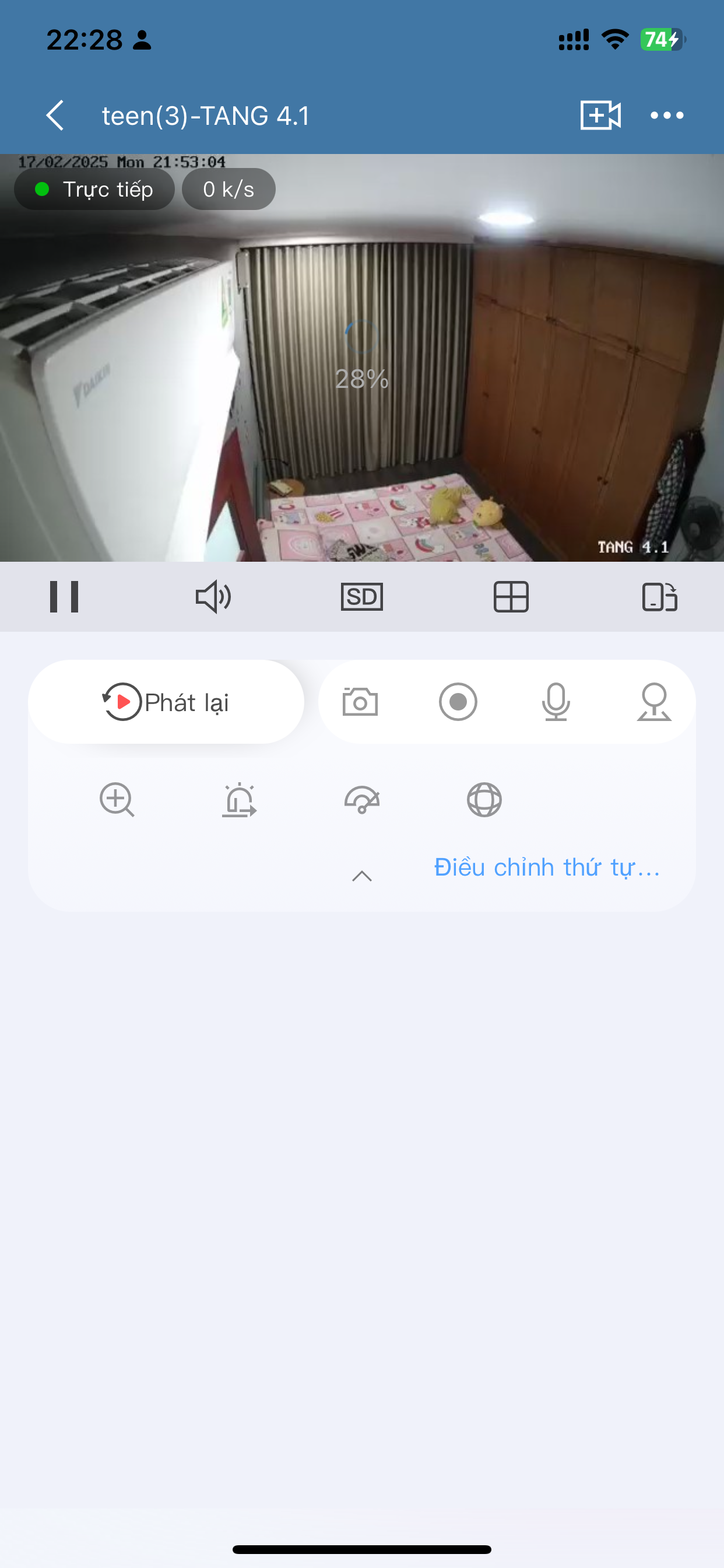Start recording the live video
Image resolution: width=724 pixels, height=1568 pixels.
(x=458, y=702)
